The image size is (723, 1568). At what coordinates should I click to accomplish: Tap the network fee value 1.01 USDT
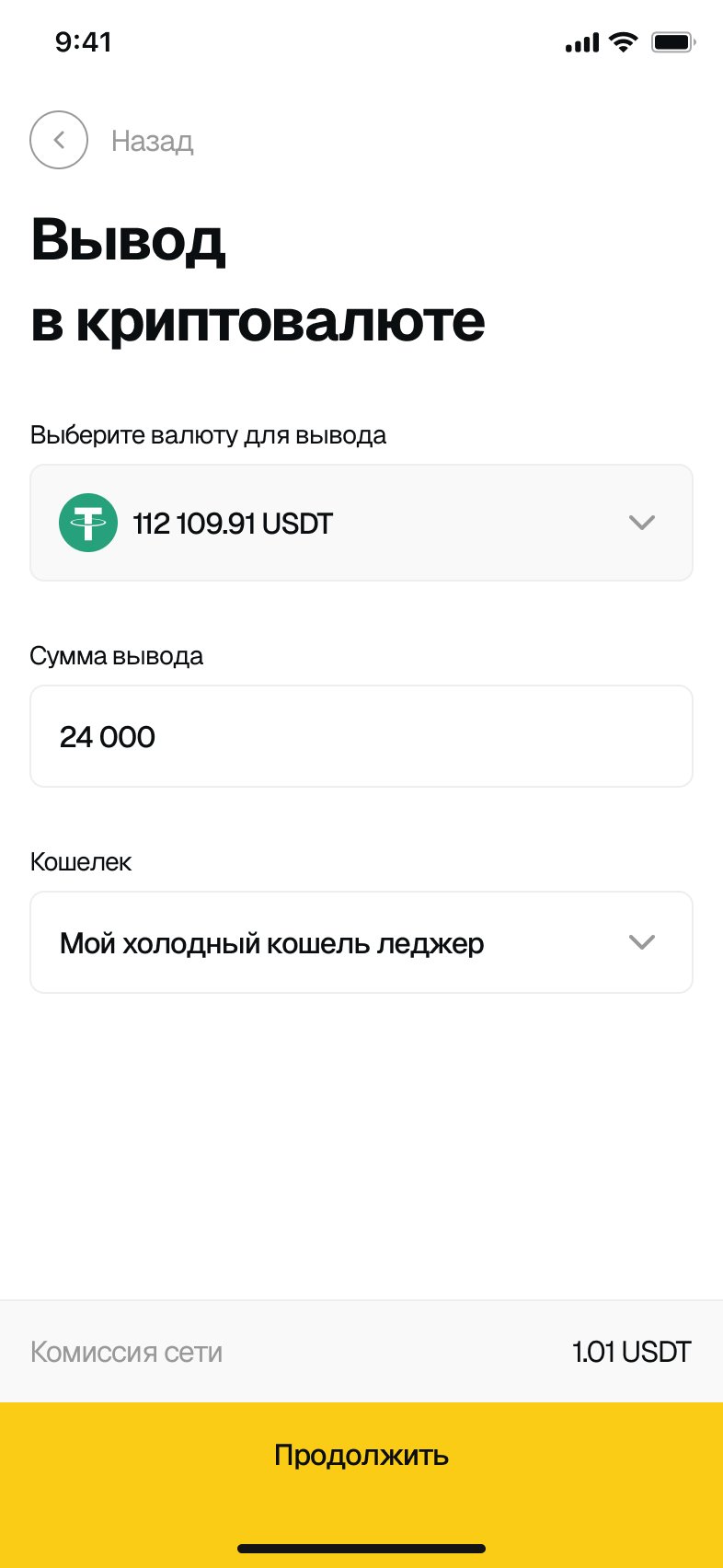click(632, 1351)
